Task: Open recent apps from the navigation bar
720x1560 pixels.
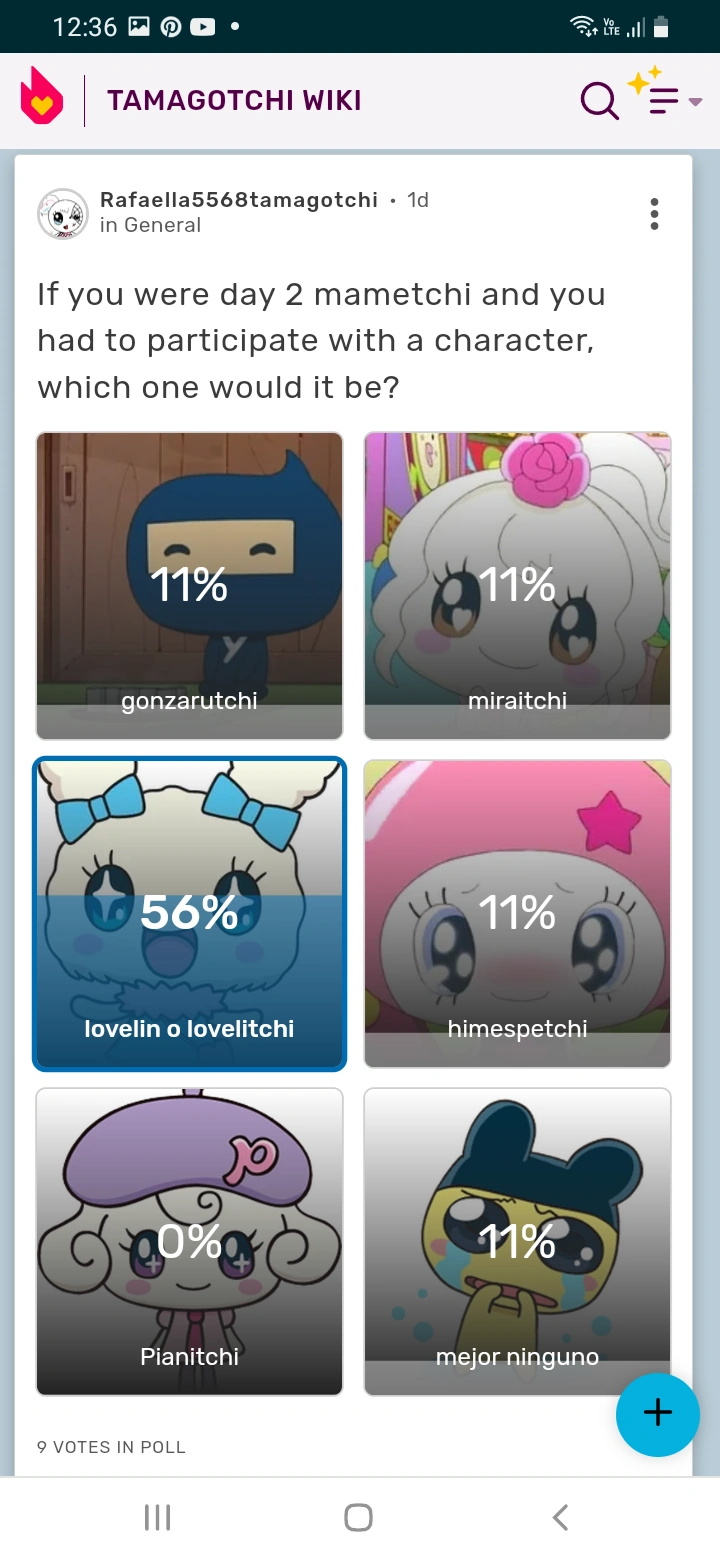Action: [x=158, y=1517]
